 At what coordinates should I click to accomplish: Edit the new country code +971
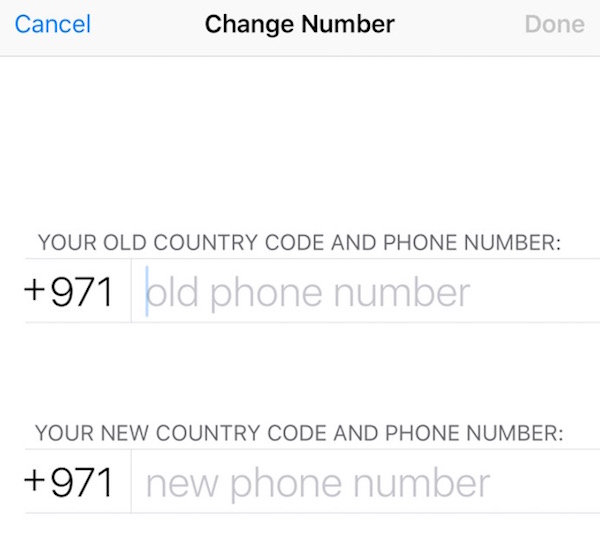pyautogui.click(x=68, y=483)
